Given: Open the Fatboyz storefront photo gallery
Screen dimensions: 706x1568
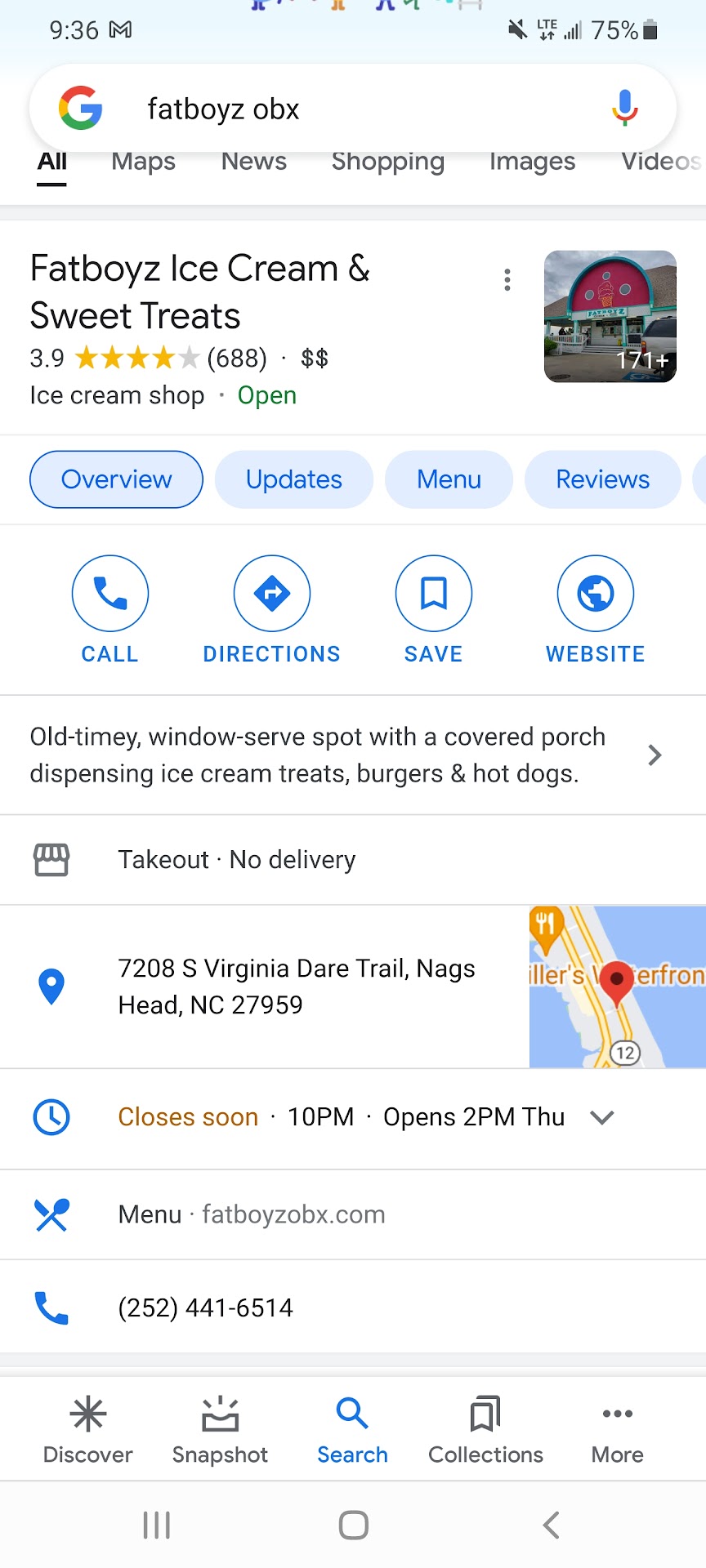Looking at the screenshot, I should coord(610,316).
